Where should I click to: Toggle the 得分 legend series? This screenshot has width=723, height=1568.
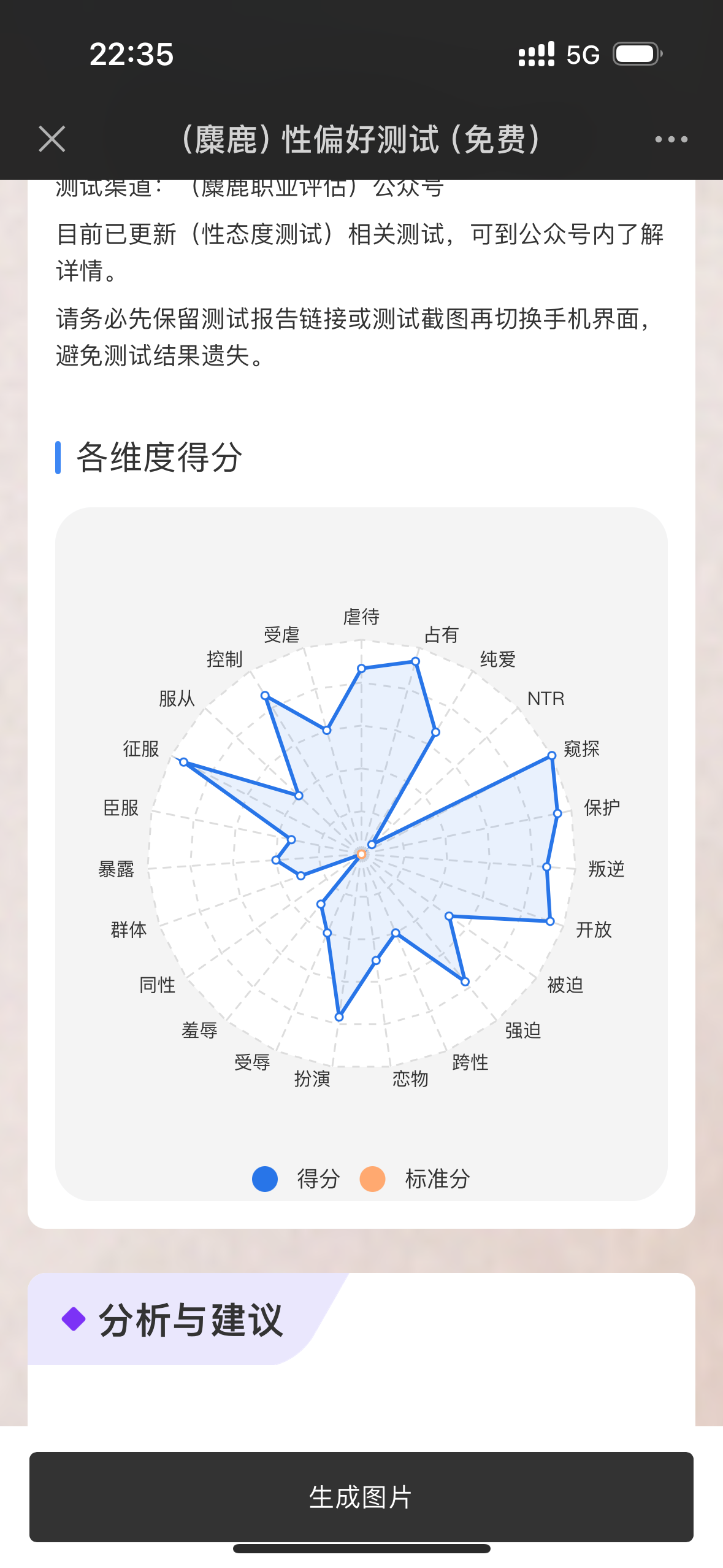click(x=296, y=1178)
